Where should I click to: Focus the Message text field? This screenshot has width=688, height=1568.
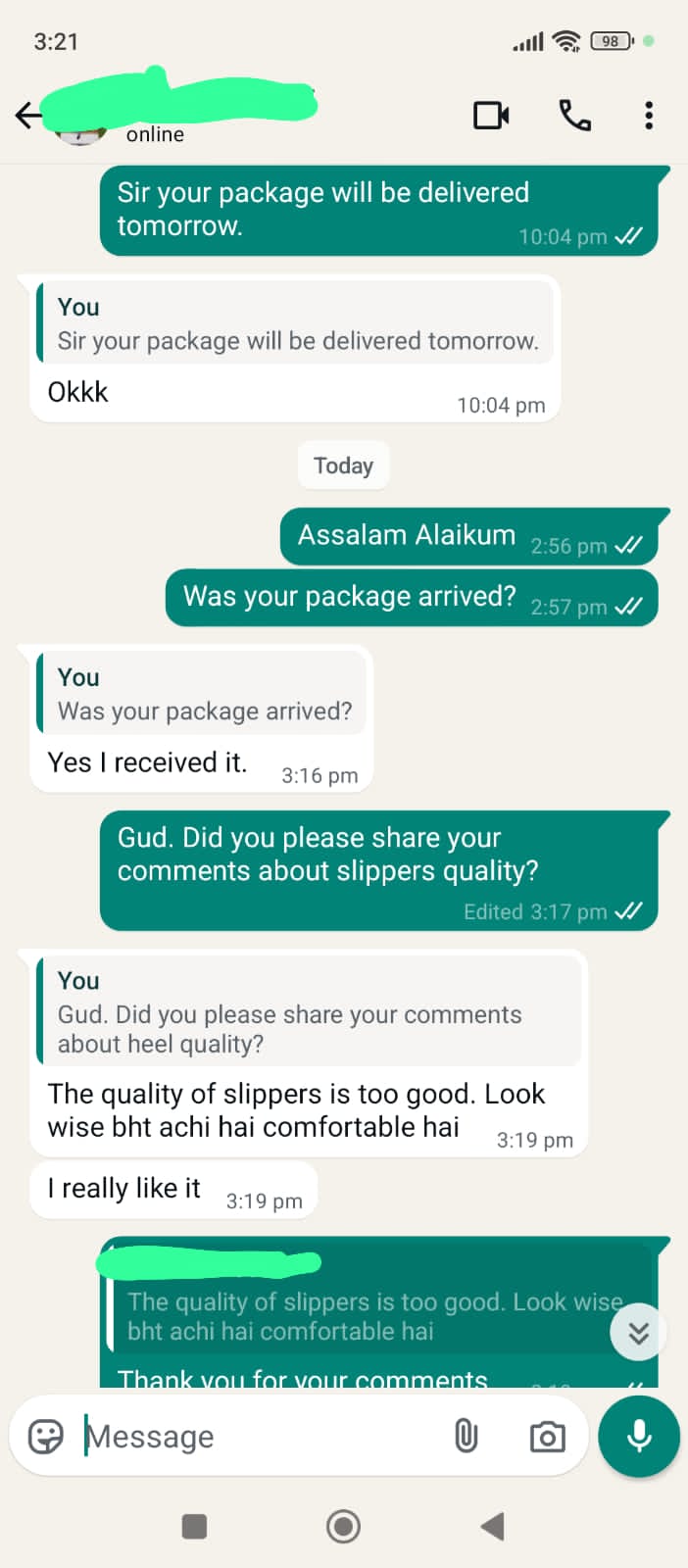point(255,1437)
